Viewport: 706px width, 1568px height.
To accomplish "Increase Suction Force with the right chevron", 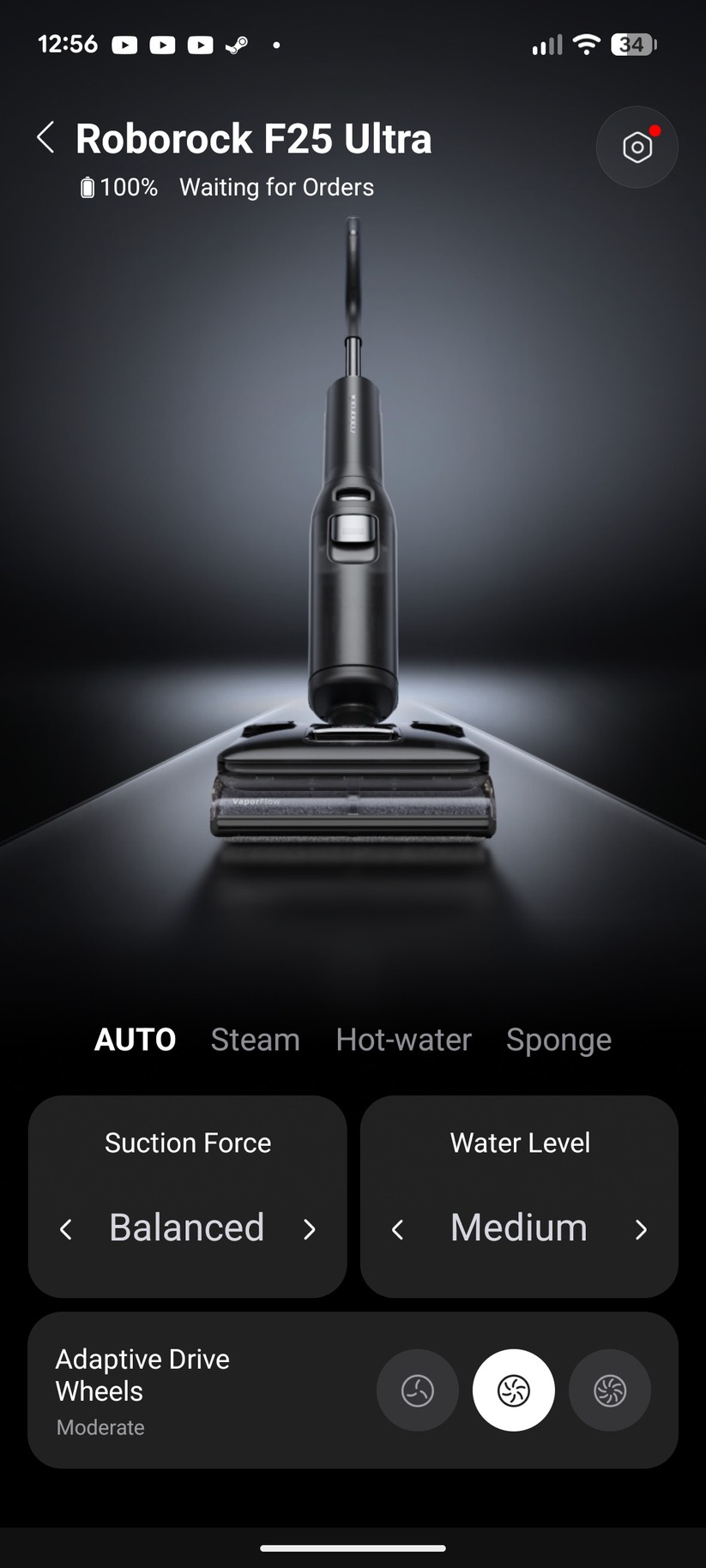I will (x=309, y=1229).
